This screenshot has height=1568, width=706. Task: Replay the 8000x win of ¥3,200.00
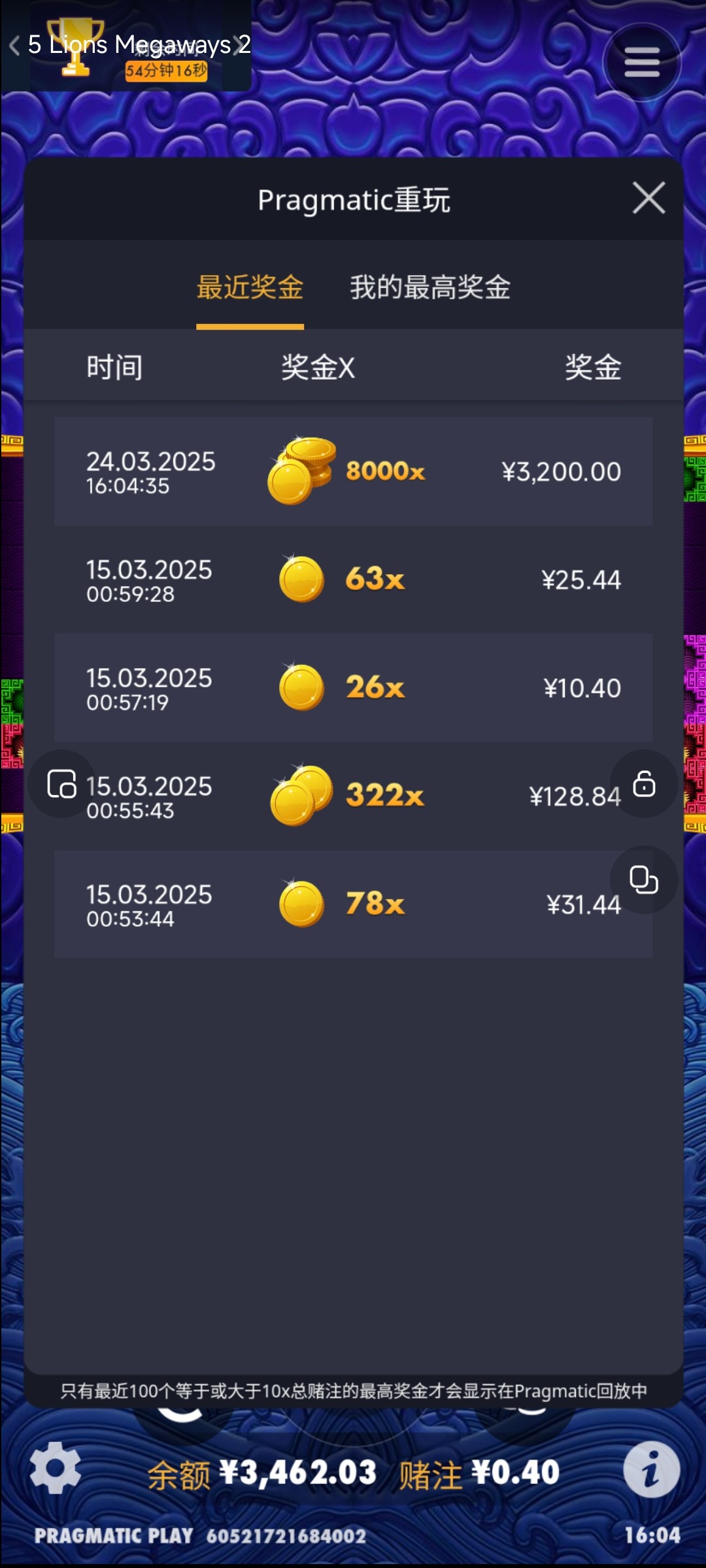click(x=353, y=471)
